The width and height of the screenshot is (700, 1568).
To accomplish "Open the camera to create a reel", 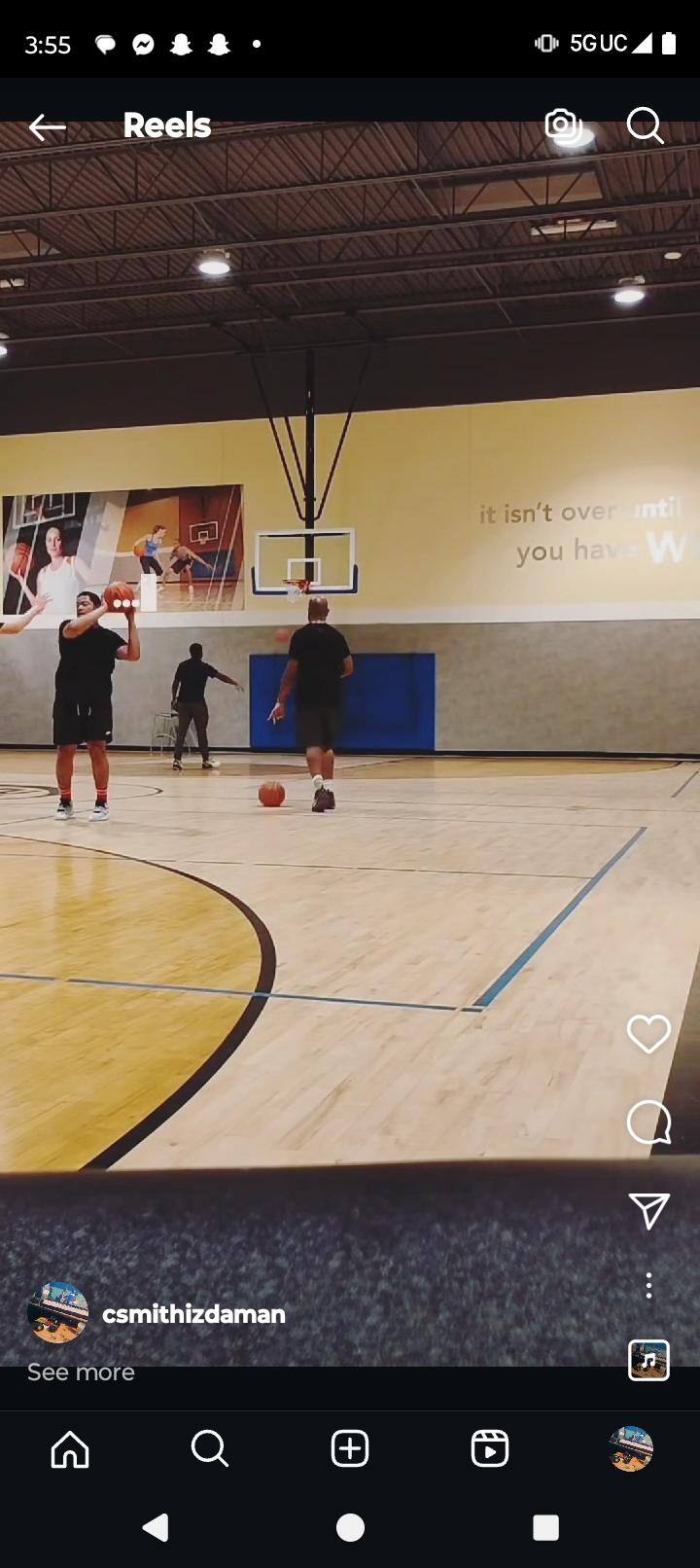I will (562, 125).
